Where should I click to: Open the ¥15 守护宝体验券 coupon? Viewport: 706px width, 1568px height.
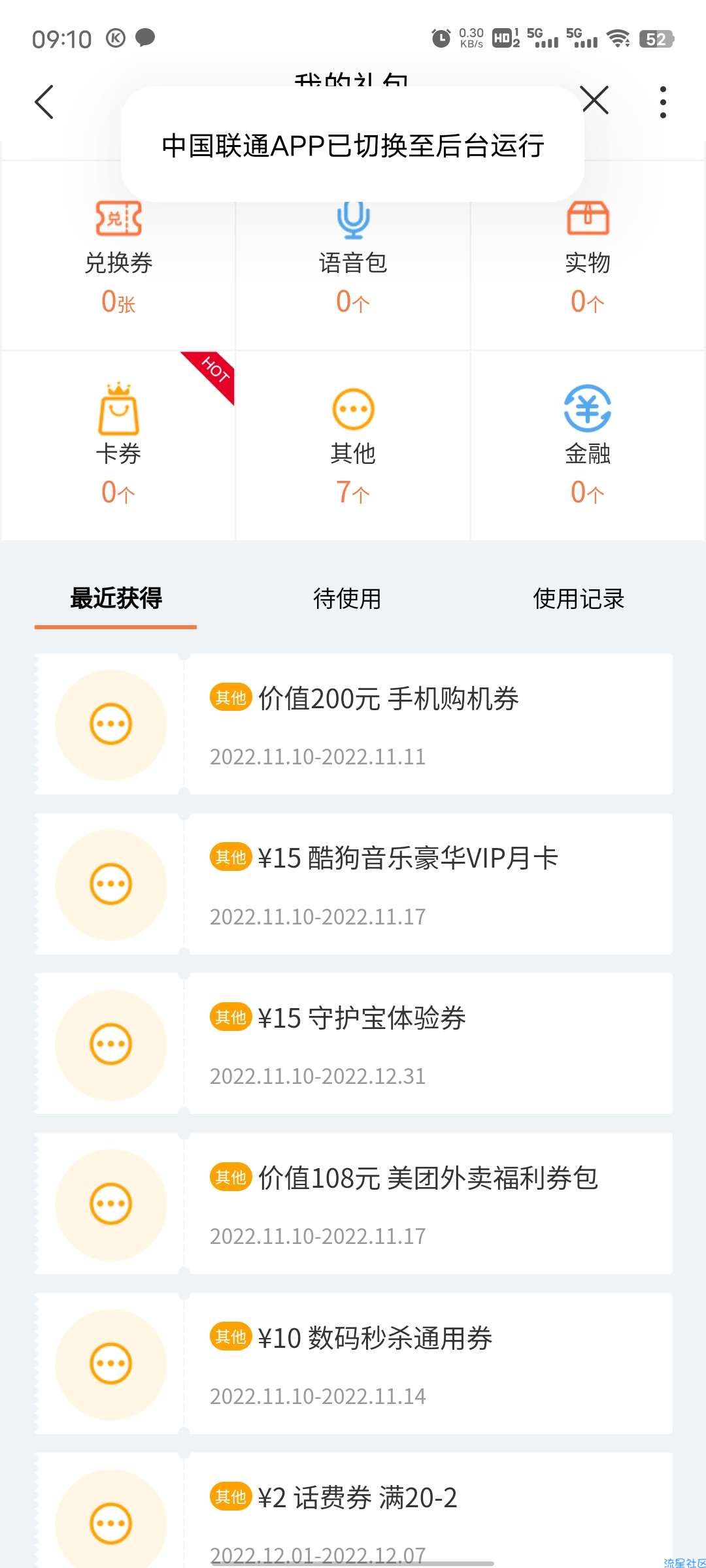click(354, 1043)
